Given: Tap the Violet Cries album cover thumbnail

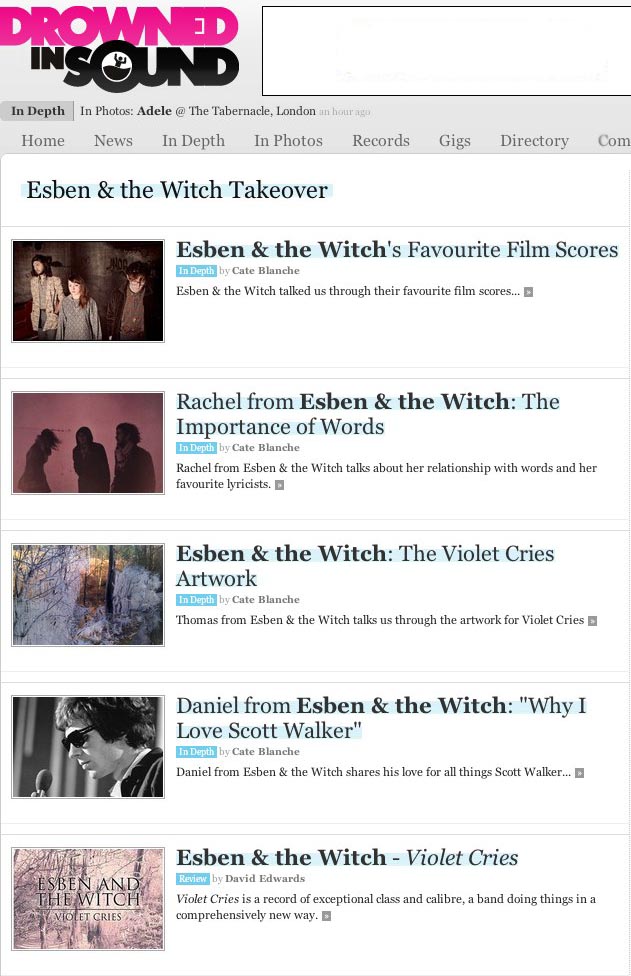Looking at the screenshot, I should click(x=88, y=898).
